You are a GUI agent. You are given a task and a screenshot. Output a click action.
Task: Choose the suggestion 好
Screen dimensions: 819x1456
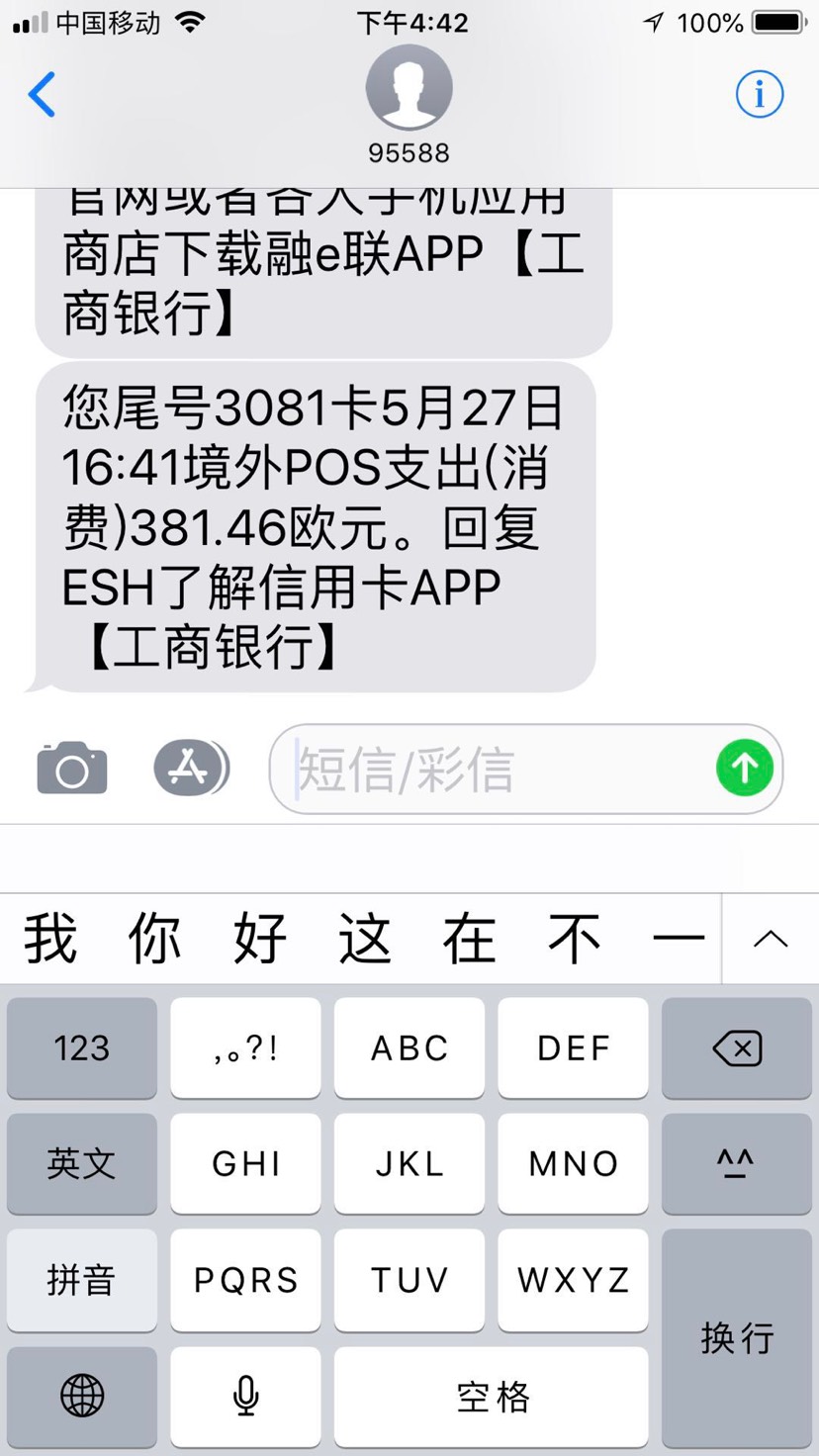(x=259, y=939)
